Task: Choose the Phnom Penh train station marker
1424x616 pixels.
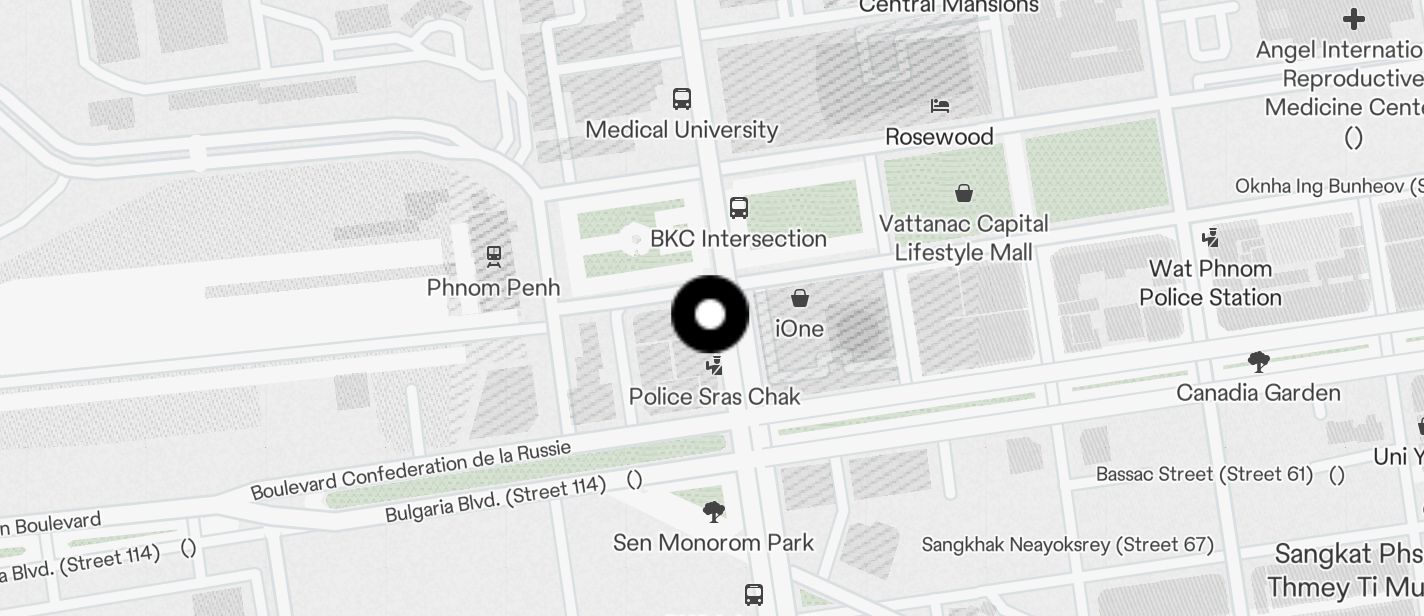Action: [x=494, y=257]
